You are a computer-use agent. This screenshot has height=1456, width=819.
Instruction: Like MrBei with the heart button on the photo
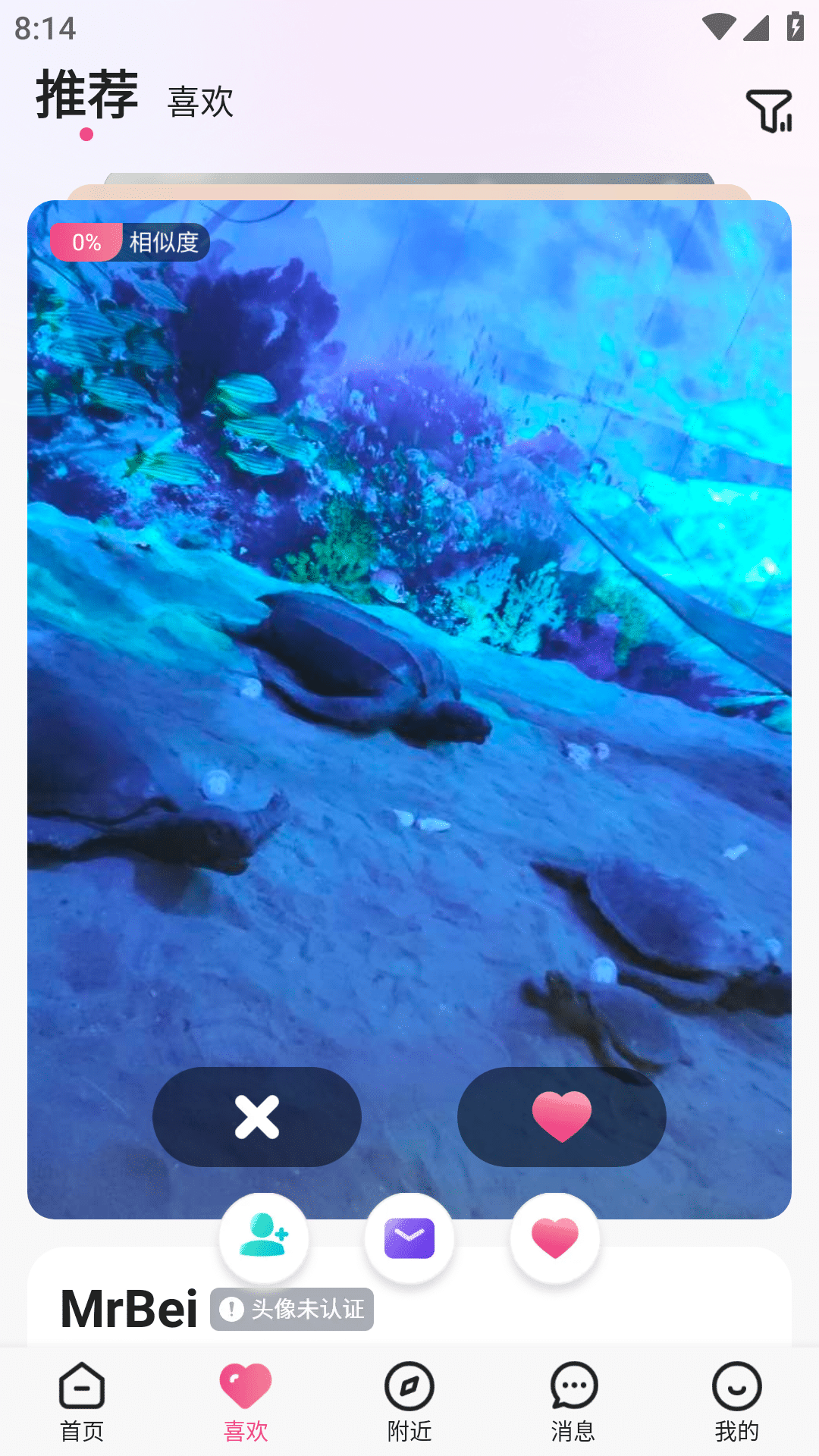tap(562, 1116)
